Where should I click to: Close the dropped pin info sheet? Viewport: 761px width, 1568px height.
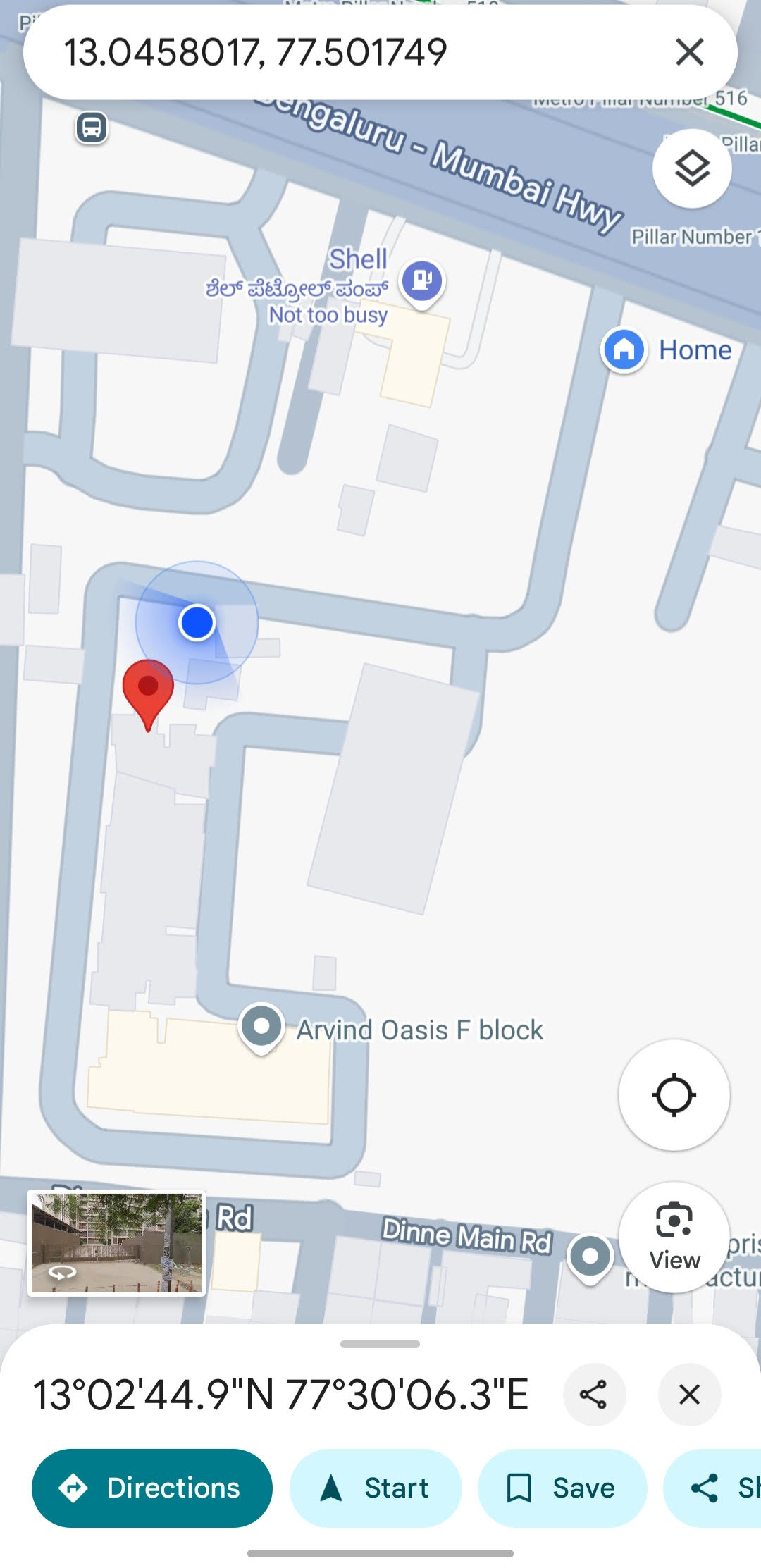click(x=689, y=1394)
